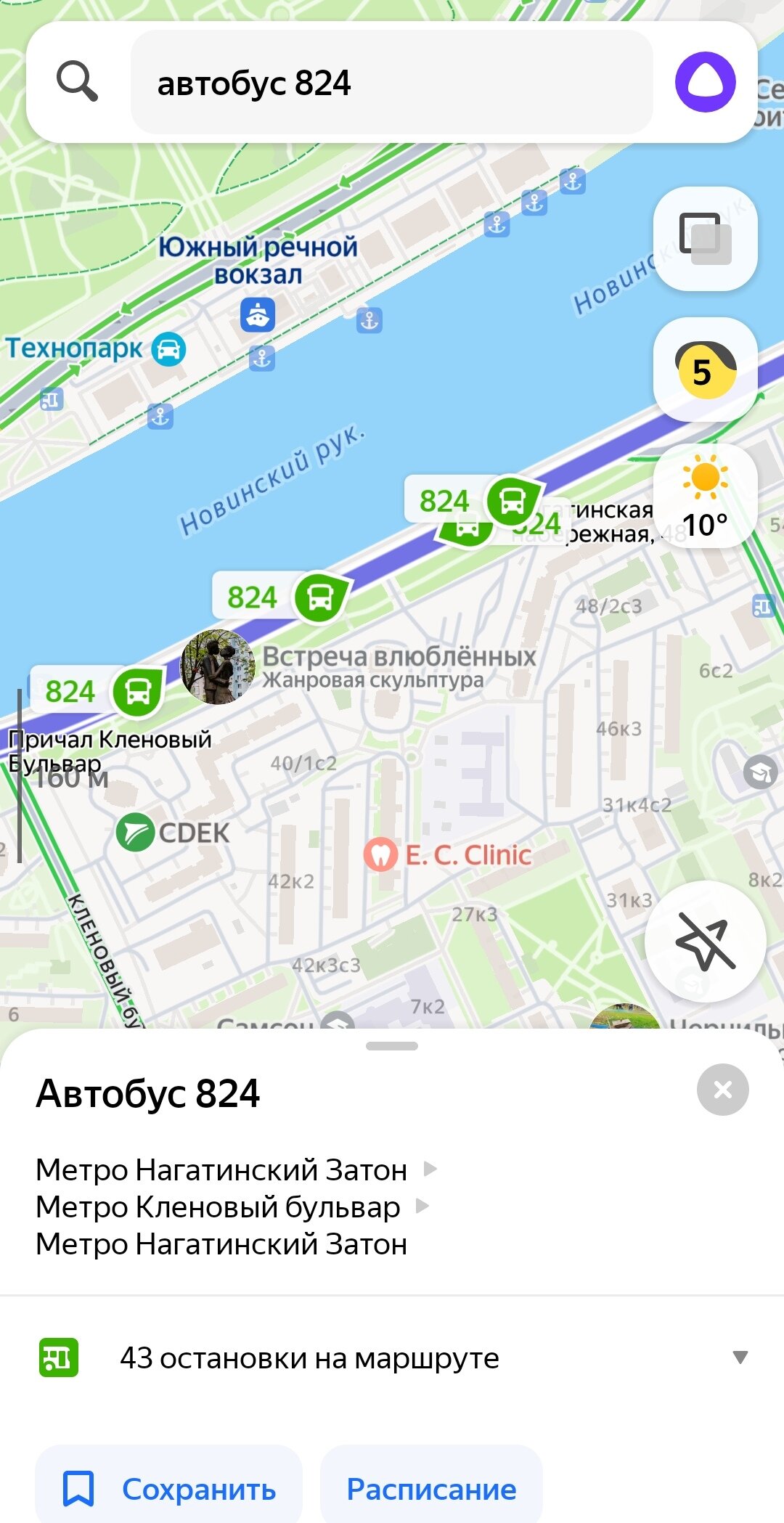Screen dimensions: 784x1523
Task: Open E. C. Clinic on the map
Action: (x=381, y=855)
